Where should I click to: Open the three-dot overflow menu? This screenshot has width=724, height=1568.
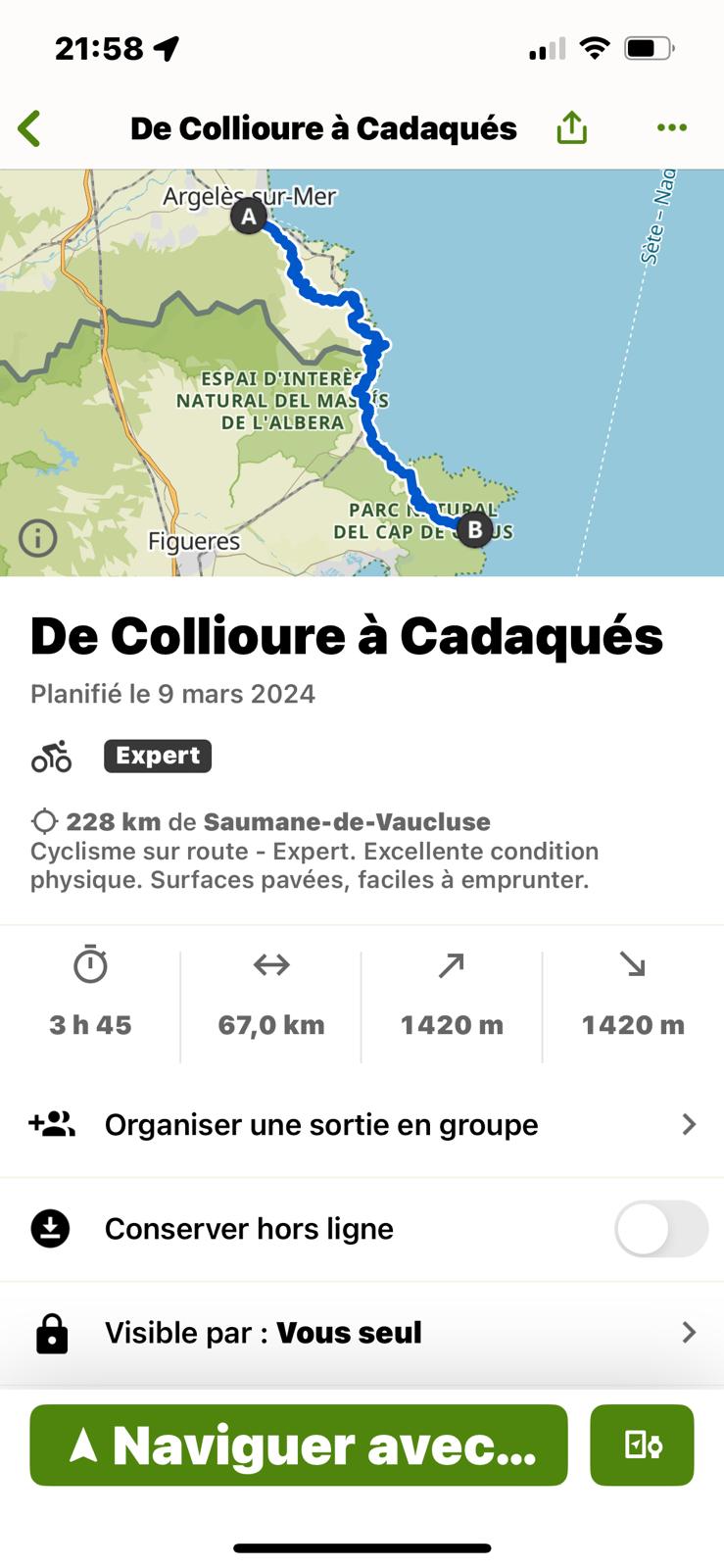(672, 127)
